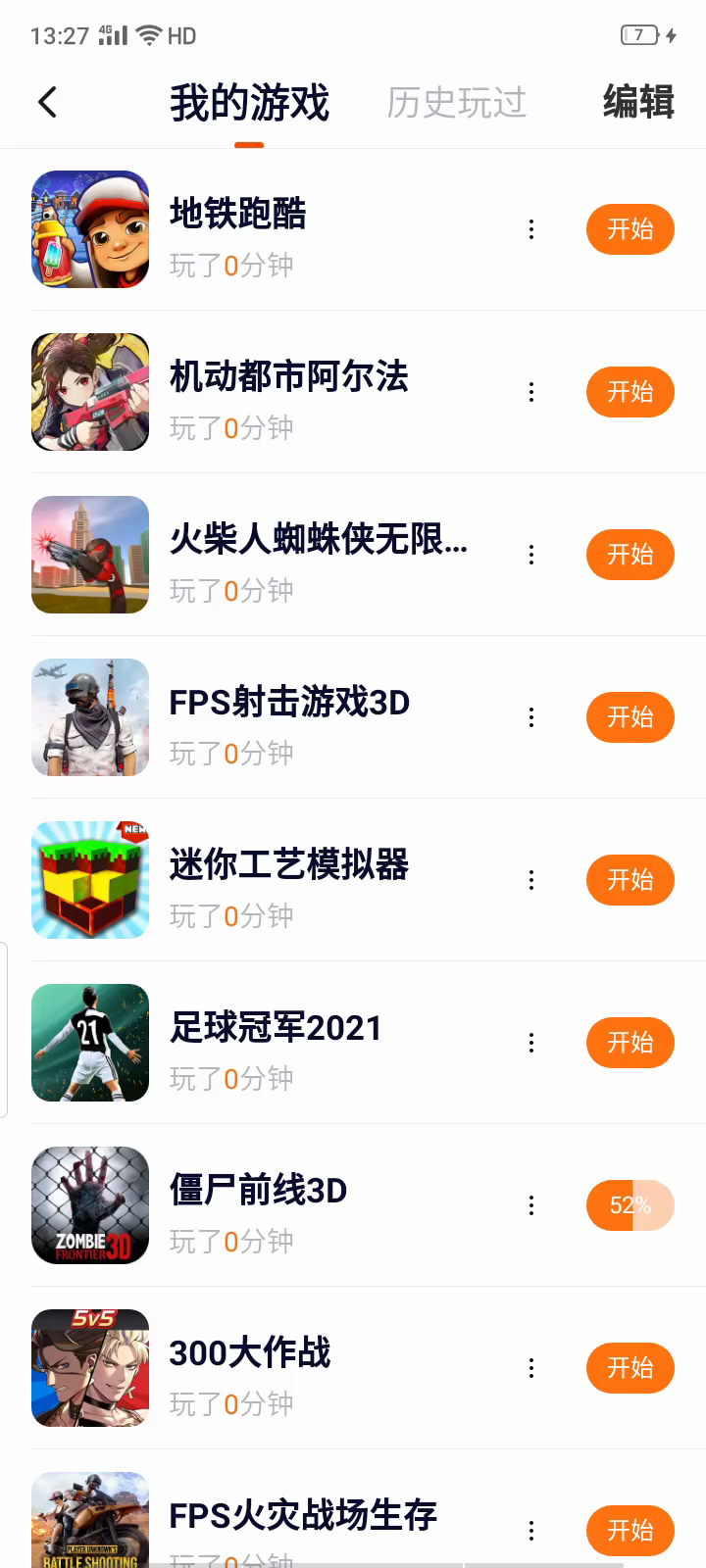Image resolution: width=706 pixels, height=1568 pixels.
Task: Open the three-dot menu for 僵尸前线3D
Action: tap(531, 1205)
